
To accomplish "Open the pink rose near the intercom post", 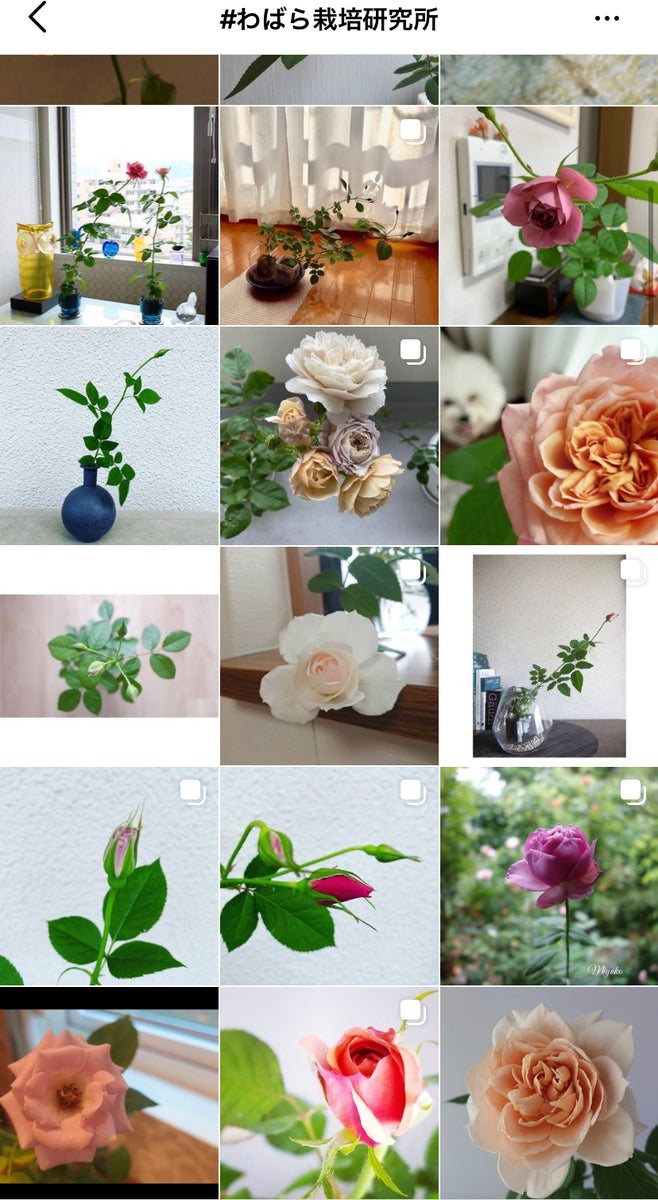I will [x=549, y=215].
